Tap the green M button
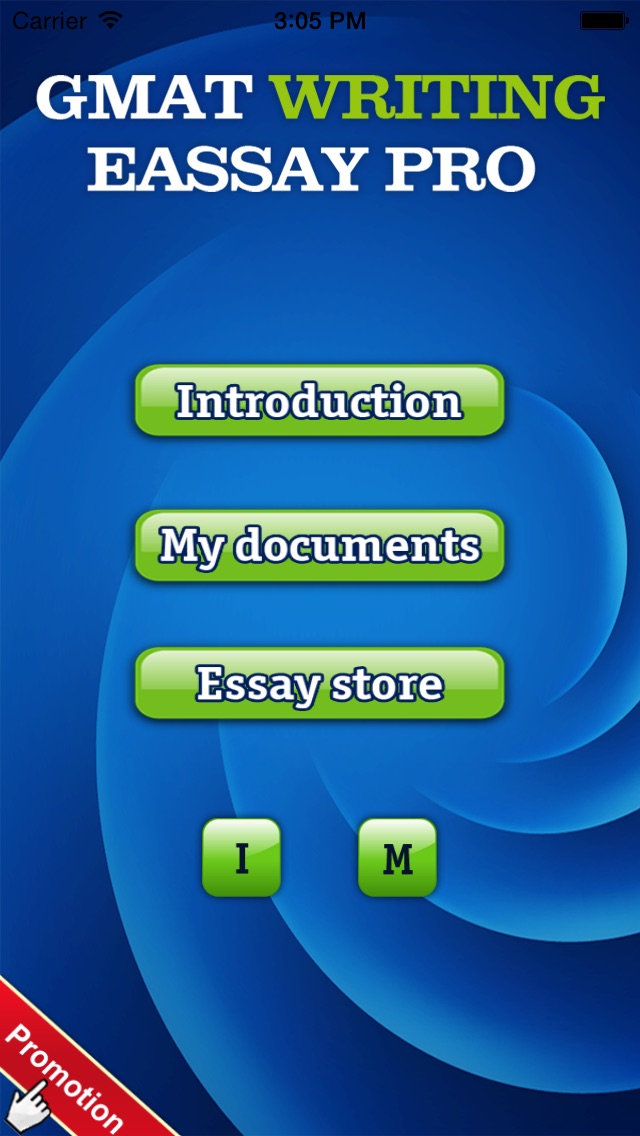The image size is (640, 1136). coord(398,858)
